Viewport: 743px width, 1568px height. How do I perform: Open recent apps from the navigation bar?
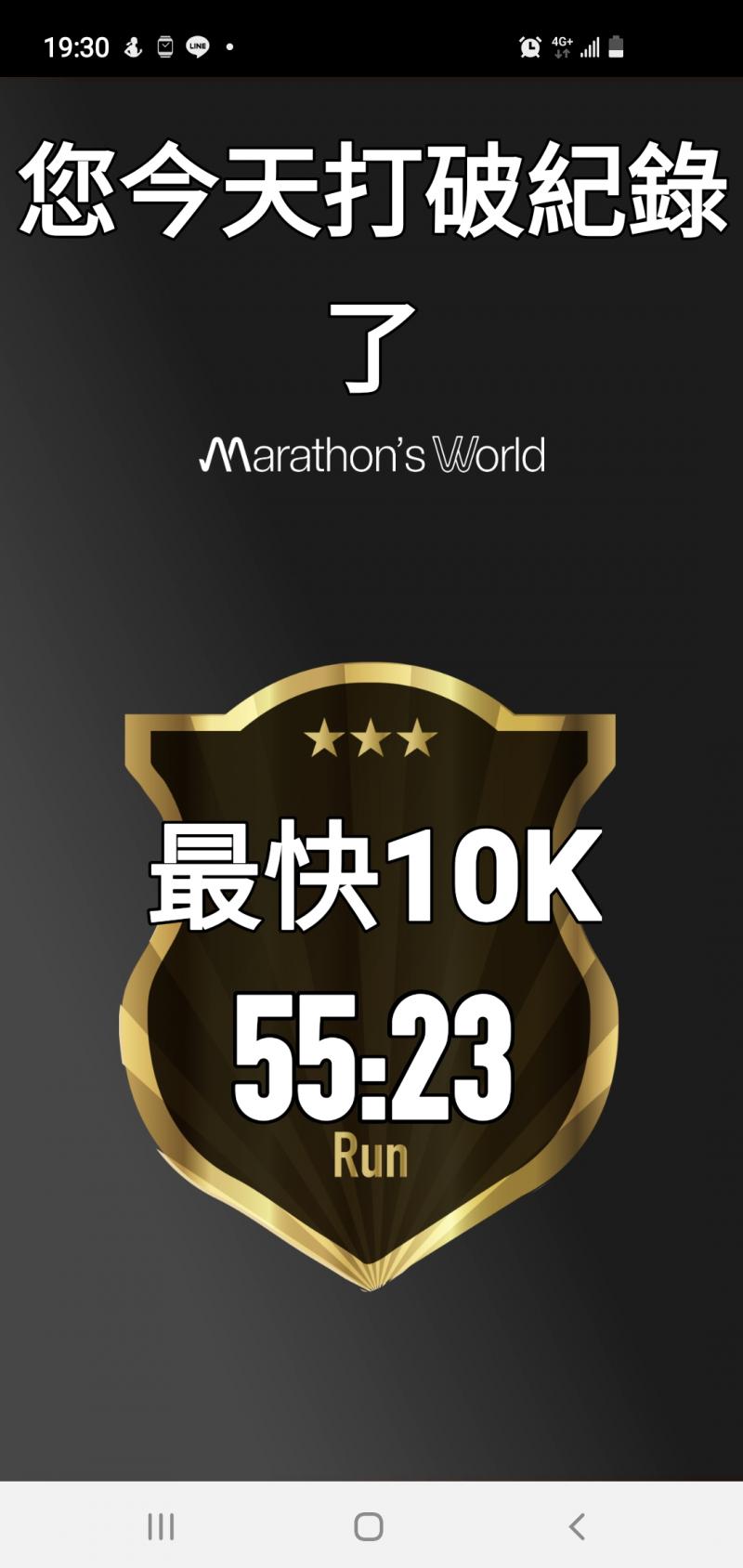click(x=161, y=1526)
